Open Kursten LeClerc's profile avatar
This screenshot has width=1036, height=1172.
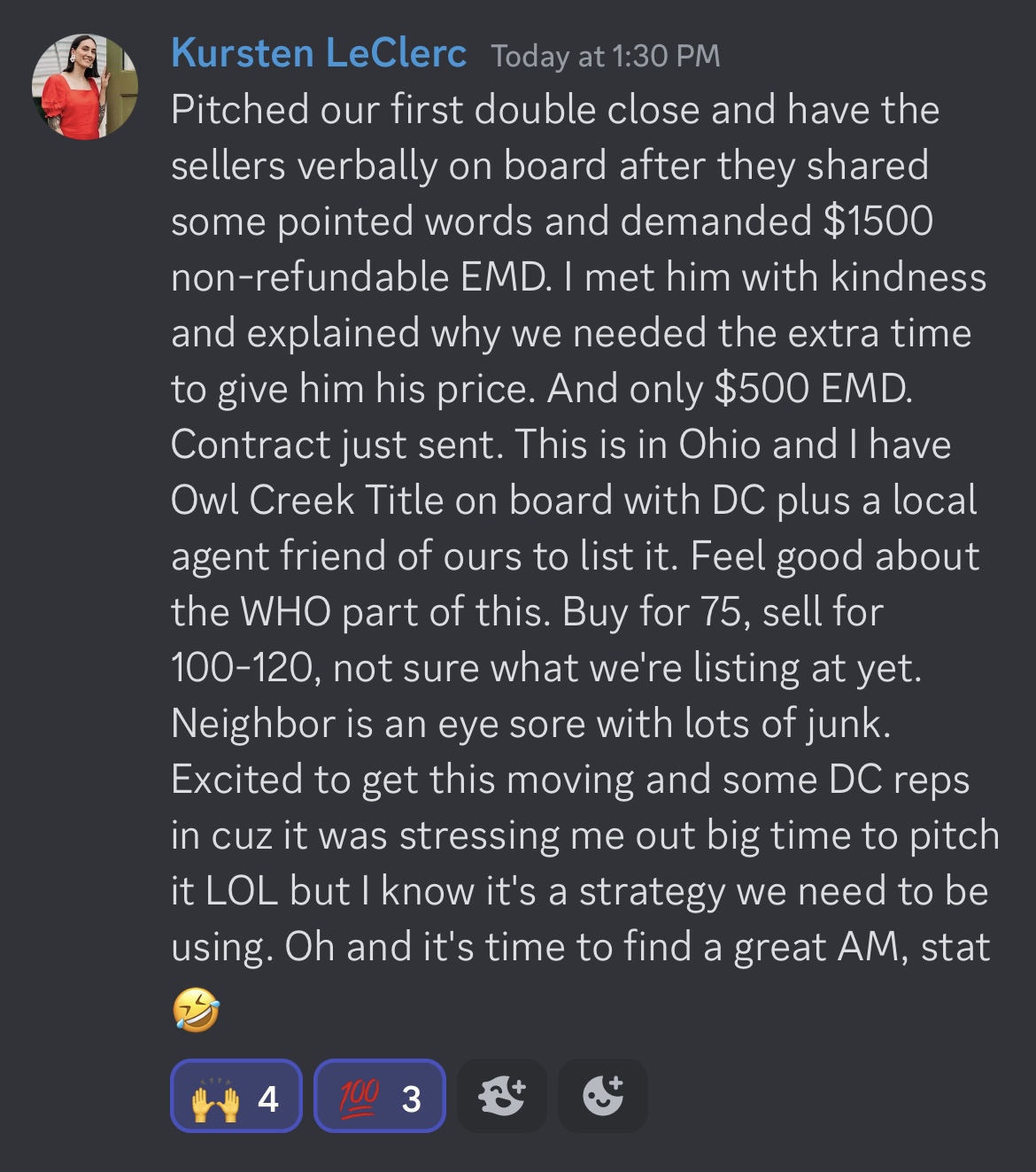click(x=85, y=87)
